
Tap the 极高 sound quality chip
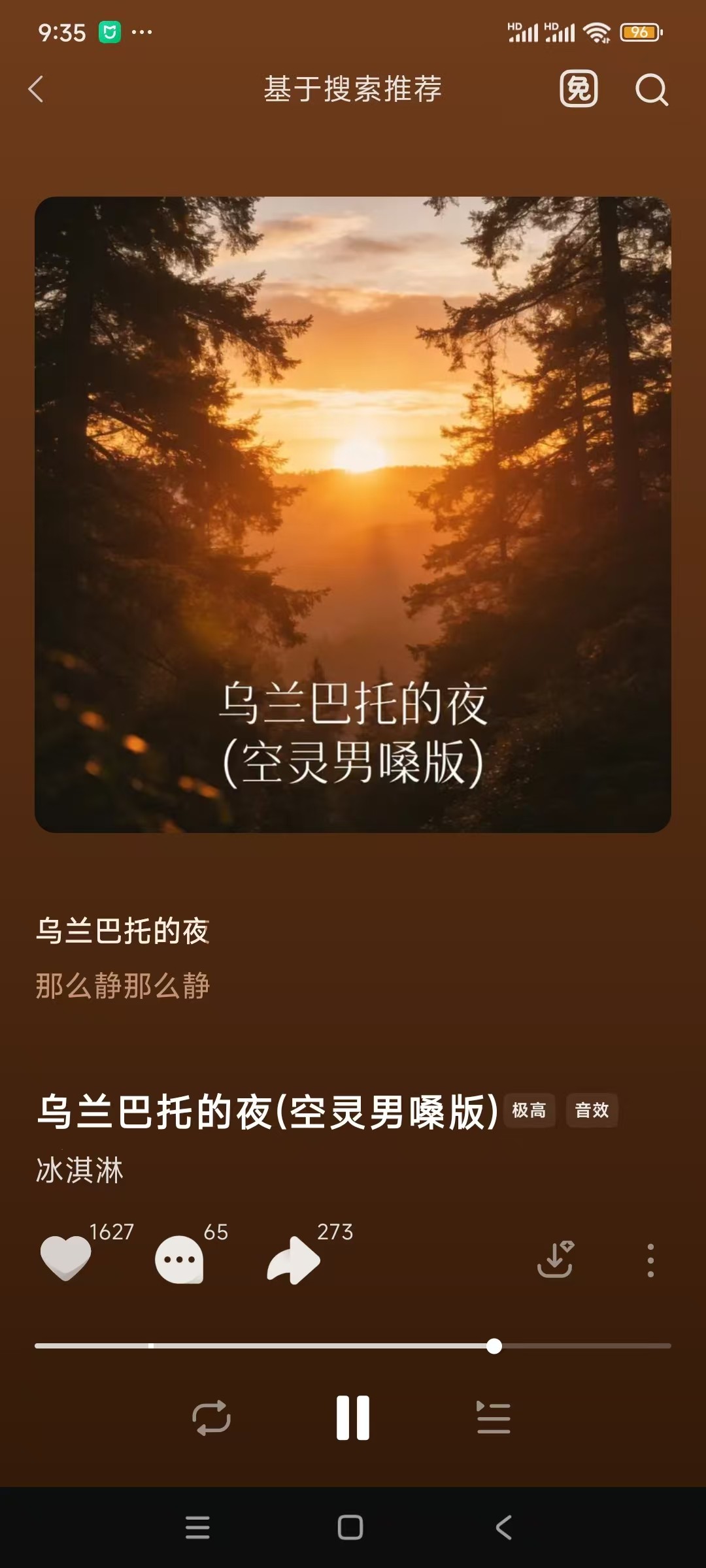[529, 1110]
